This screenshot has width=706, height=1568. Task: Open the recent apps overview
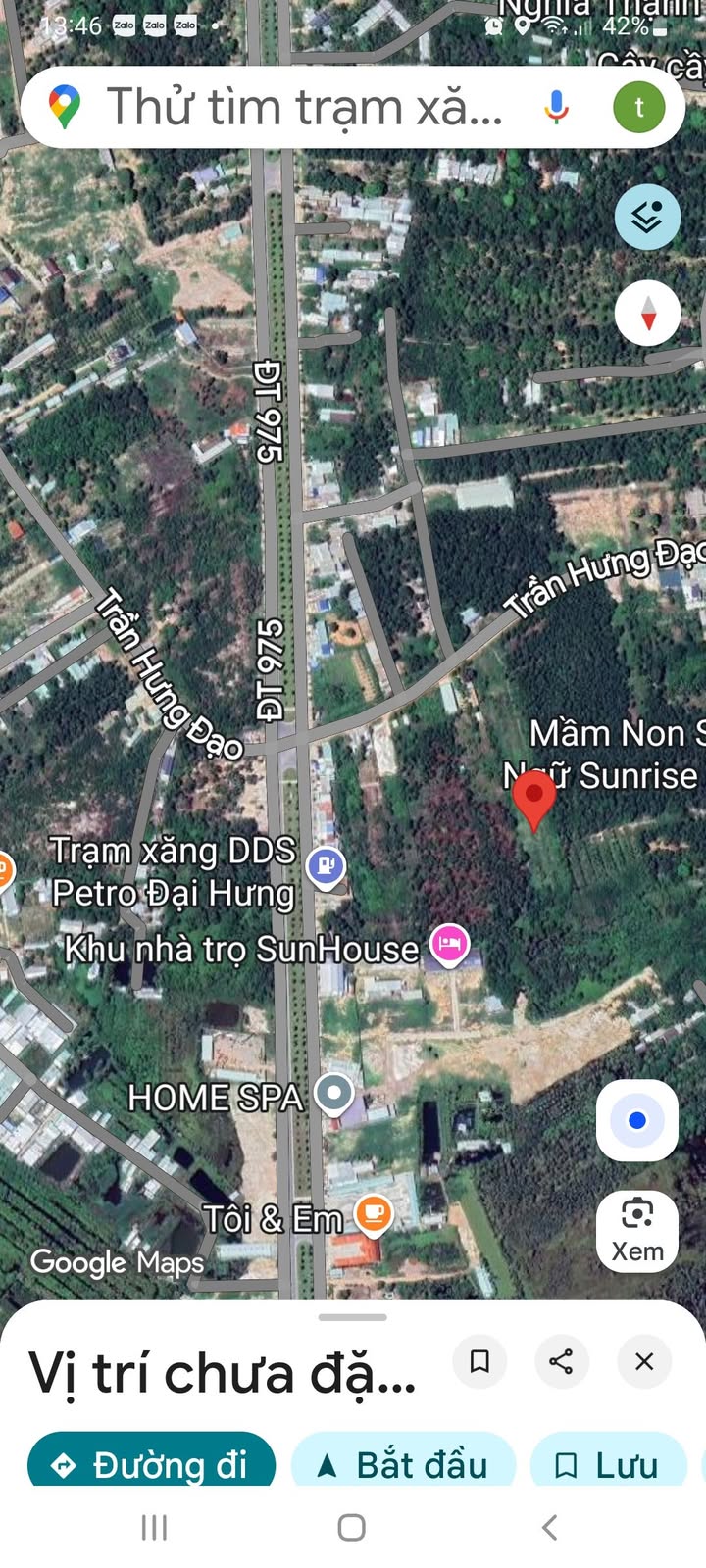click(154, 1527)
